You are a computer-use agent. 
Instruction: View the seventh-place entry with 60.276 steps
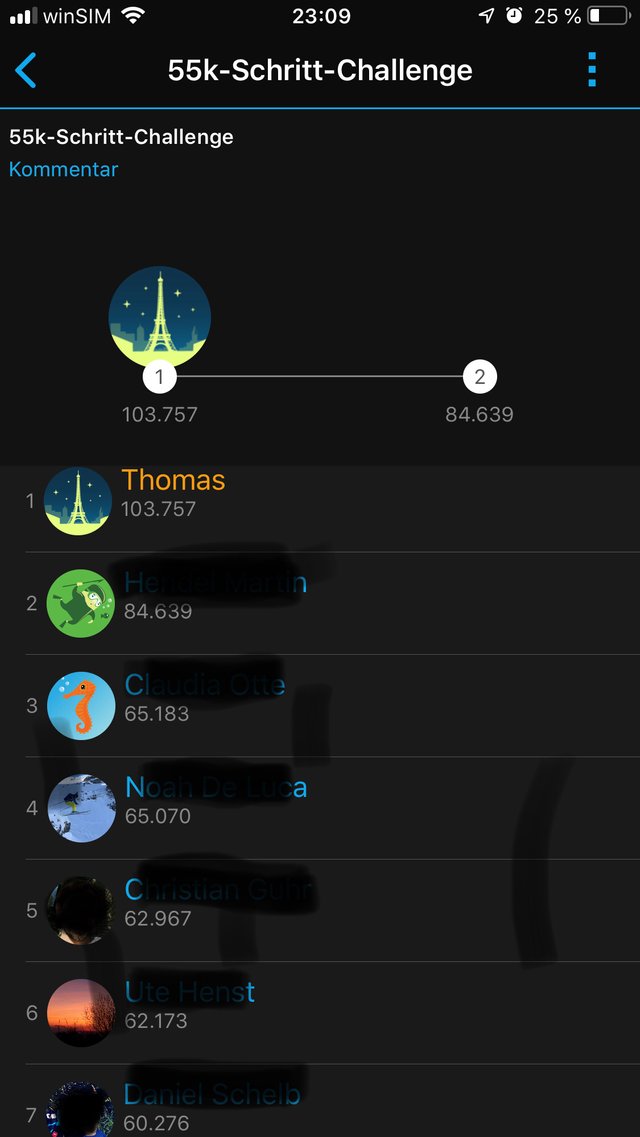[320, 1101]
